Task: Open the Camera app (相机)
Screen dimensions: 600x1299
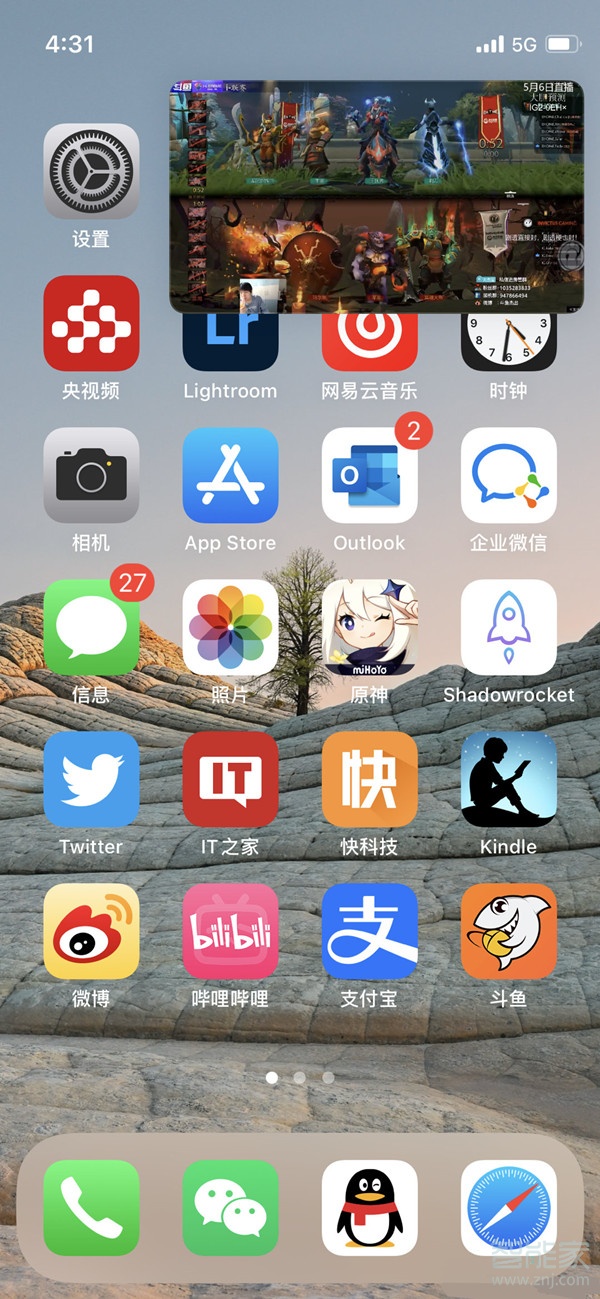Action: pos(91,475)
